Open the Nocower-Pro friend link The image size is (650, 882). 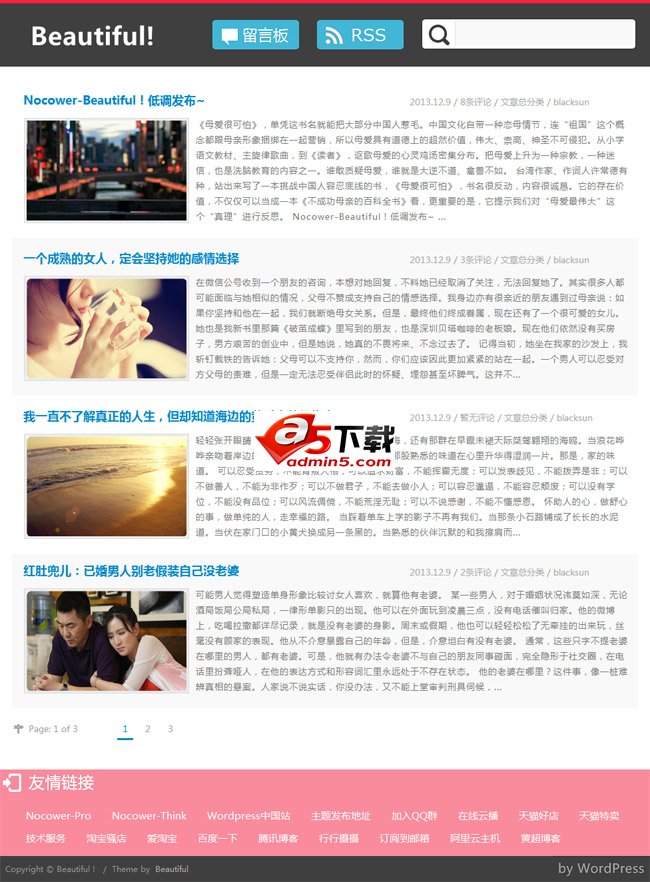[x=58, y=816]
